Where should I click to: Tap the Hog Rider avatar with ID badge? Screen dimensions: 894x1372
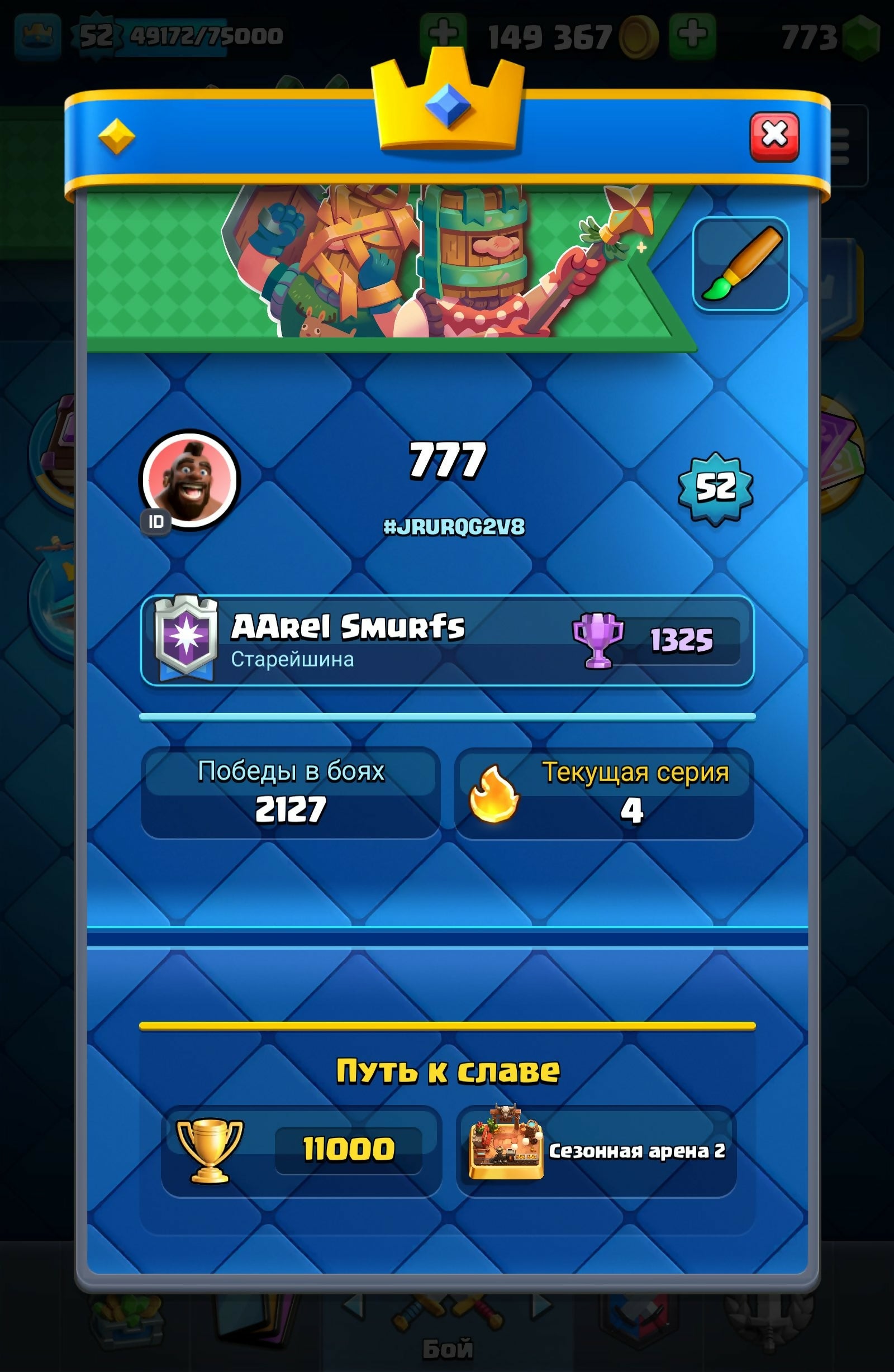pos(190,480)
